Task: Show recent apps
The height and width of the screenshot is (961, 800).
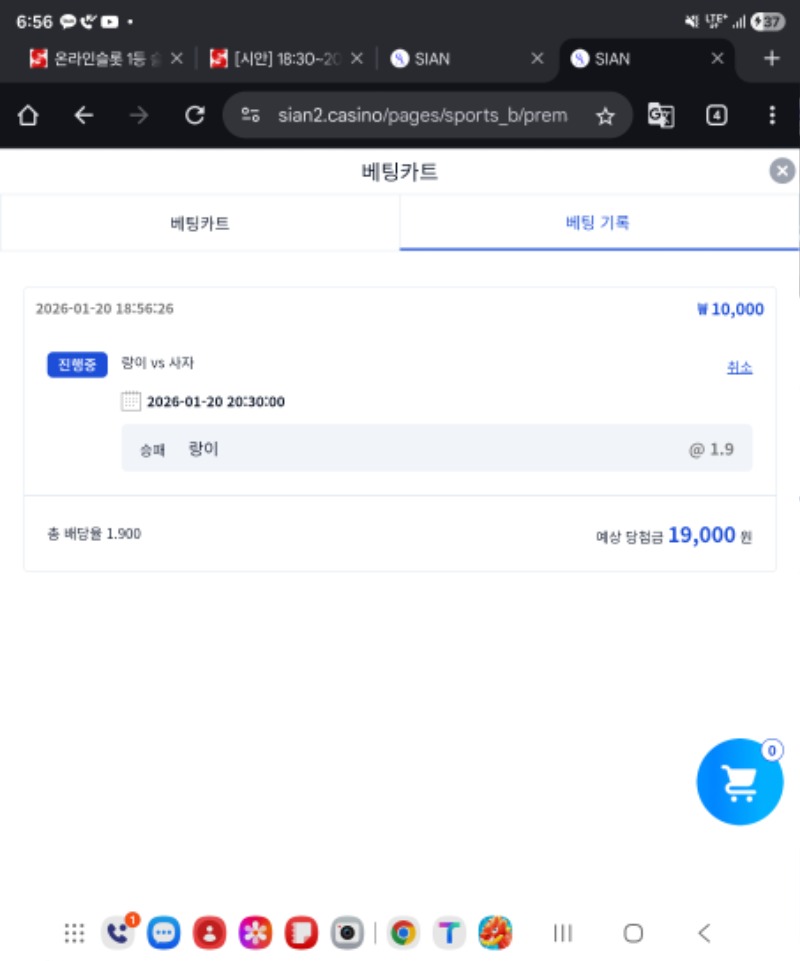Action: coord(563,933)
